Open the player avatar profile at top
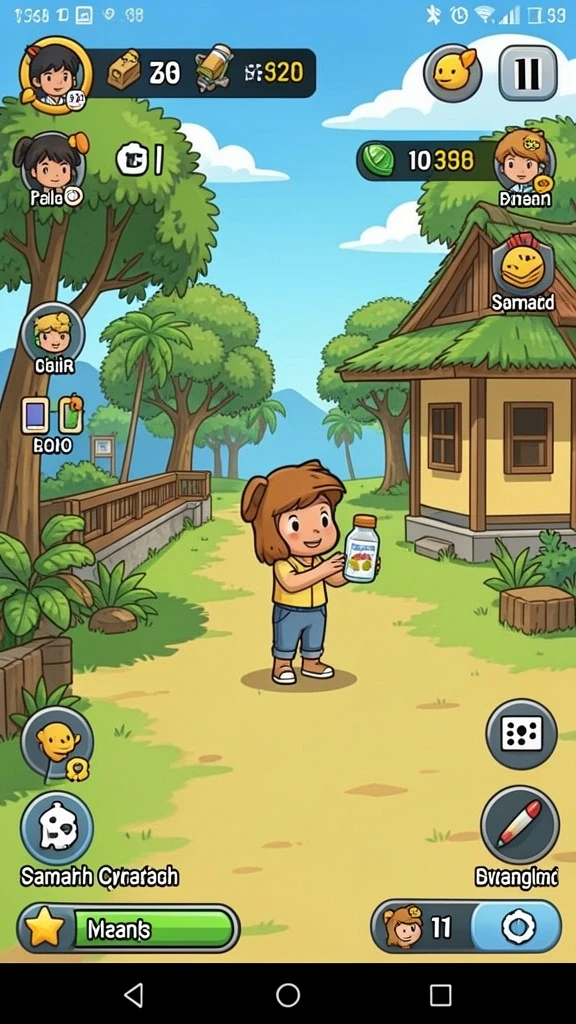Viewport: 576px width, 1024px height. click(55, 73)
